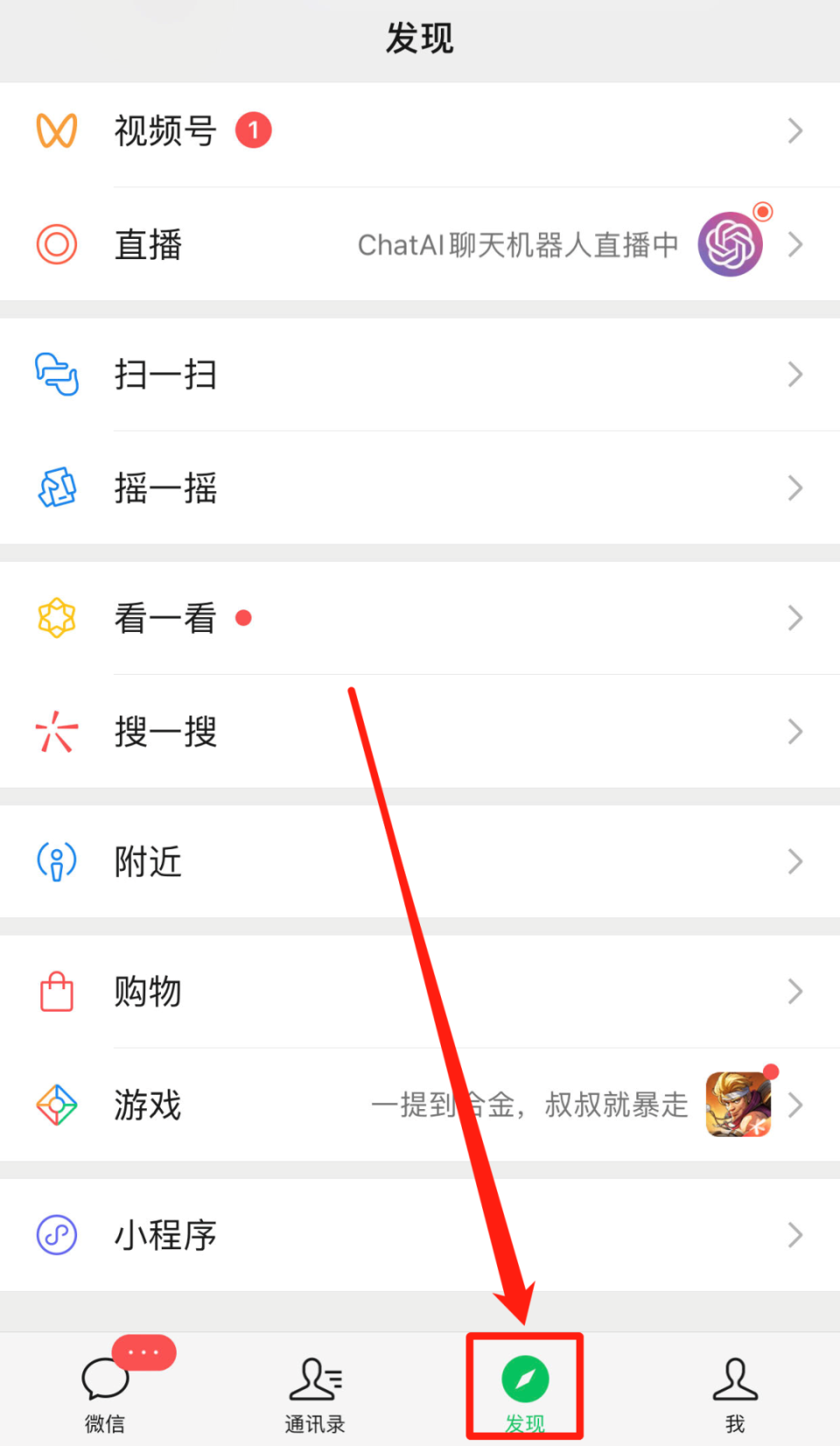Tap the 摇一摇 Shake icon
This screenshot has width=840, height=1446.
pyautogui.click(x=56, y=488)
